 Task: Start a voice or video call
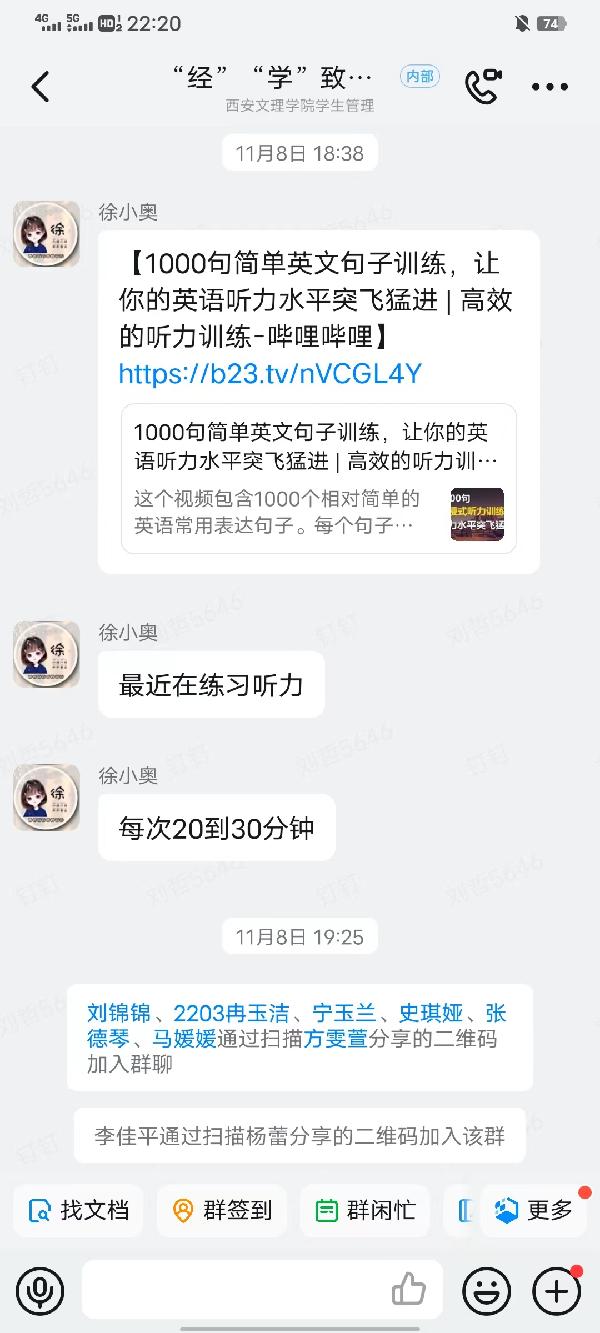coord(483,87)
